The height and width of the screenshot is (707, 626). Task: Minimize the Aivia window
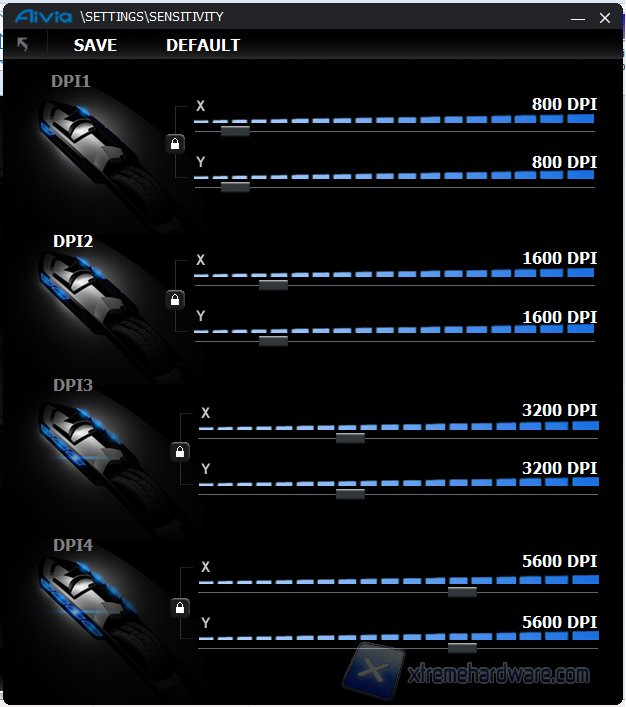pyautogui.click(x=577, y=18)
